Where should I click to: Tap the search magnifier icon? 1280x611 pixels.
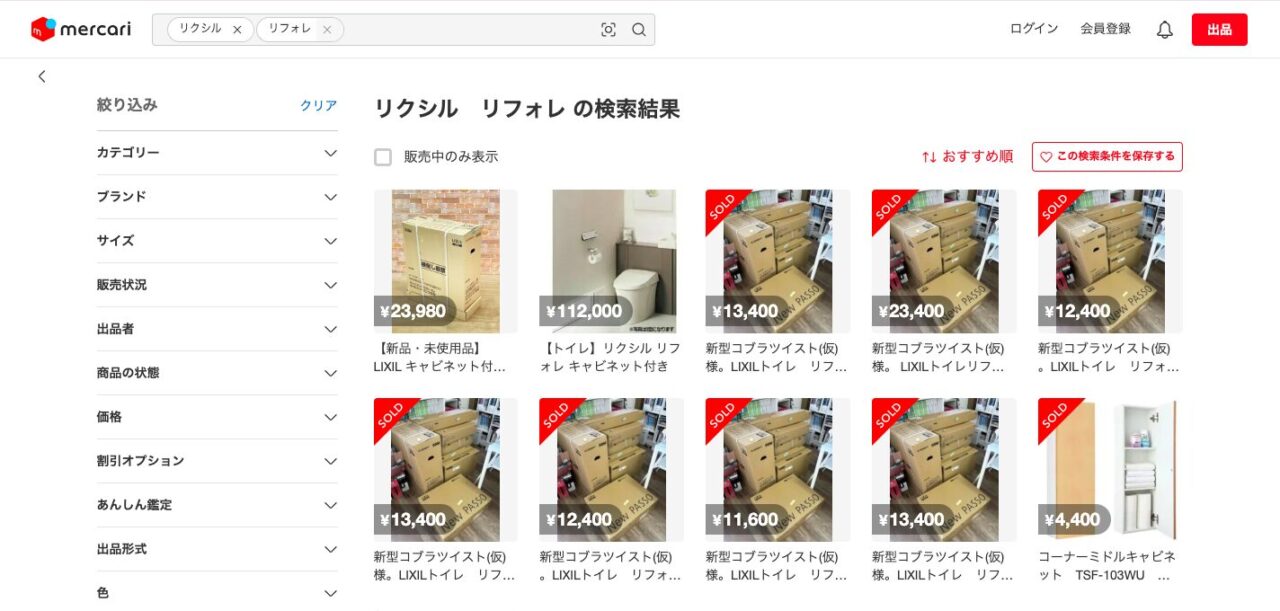click(x=639, y=30)
